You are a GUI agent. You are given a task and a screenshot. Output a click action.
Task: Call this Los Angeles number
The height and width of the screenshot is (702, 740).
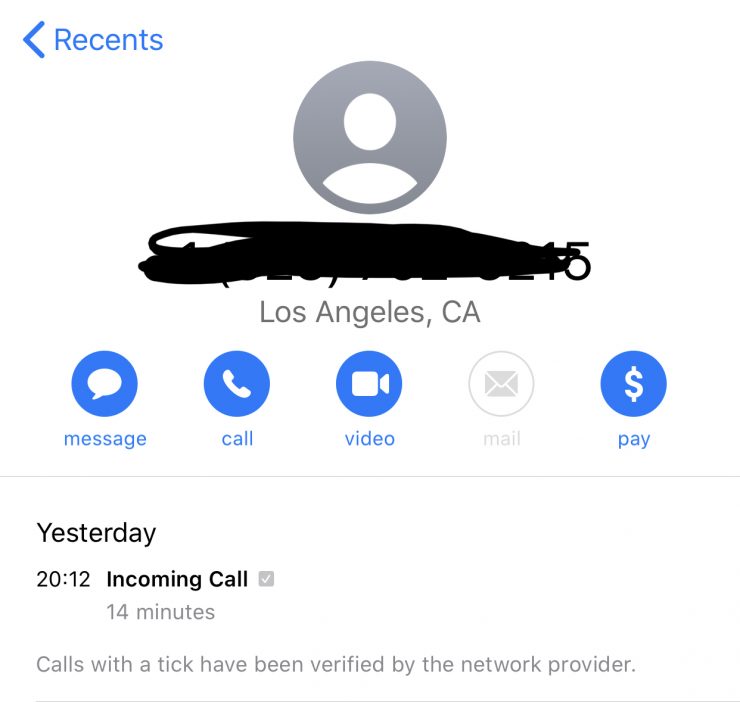237,384
